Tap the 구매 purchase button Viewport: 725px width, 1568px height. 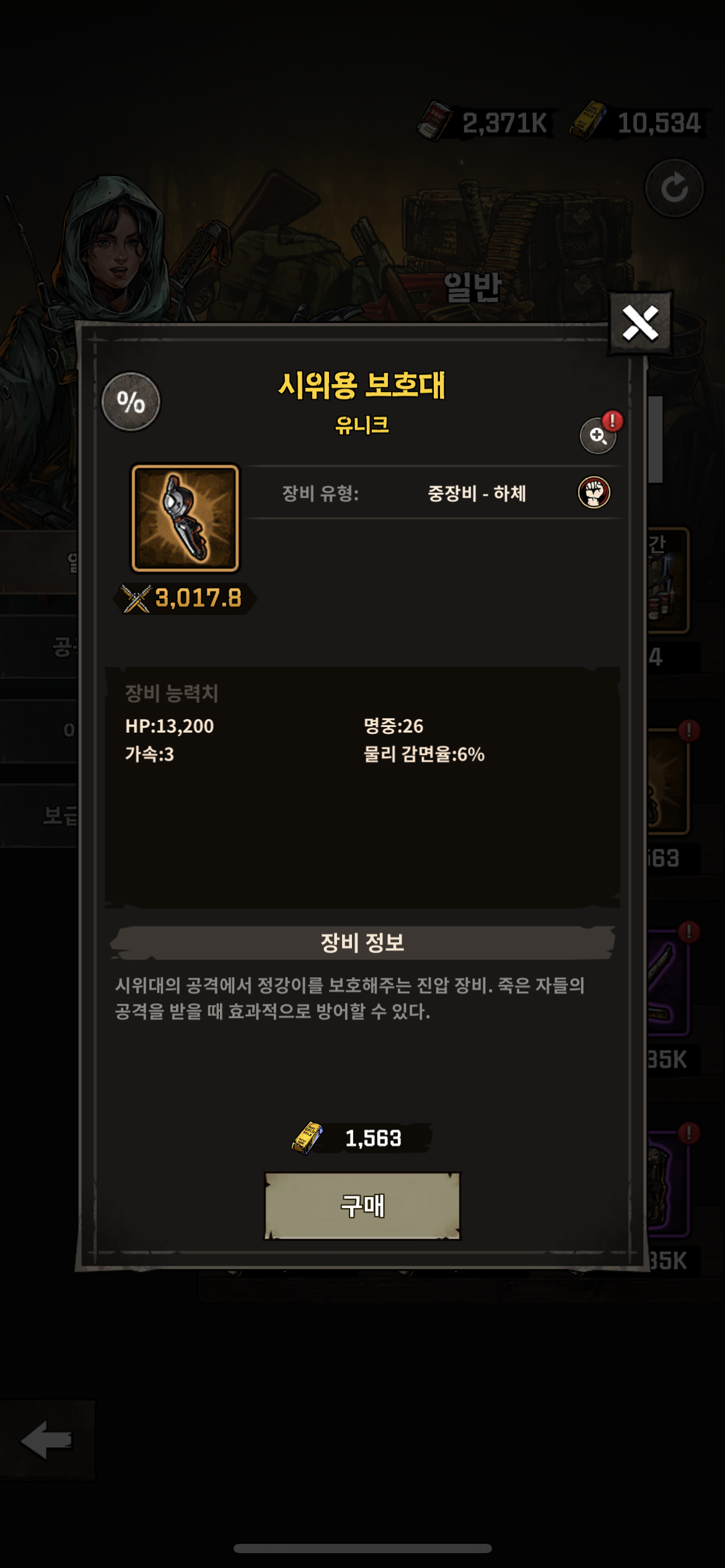pos(362,1205)
